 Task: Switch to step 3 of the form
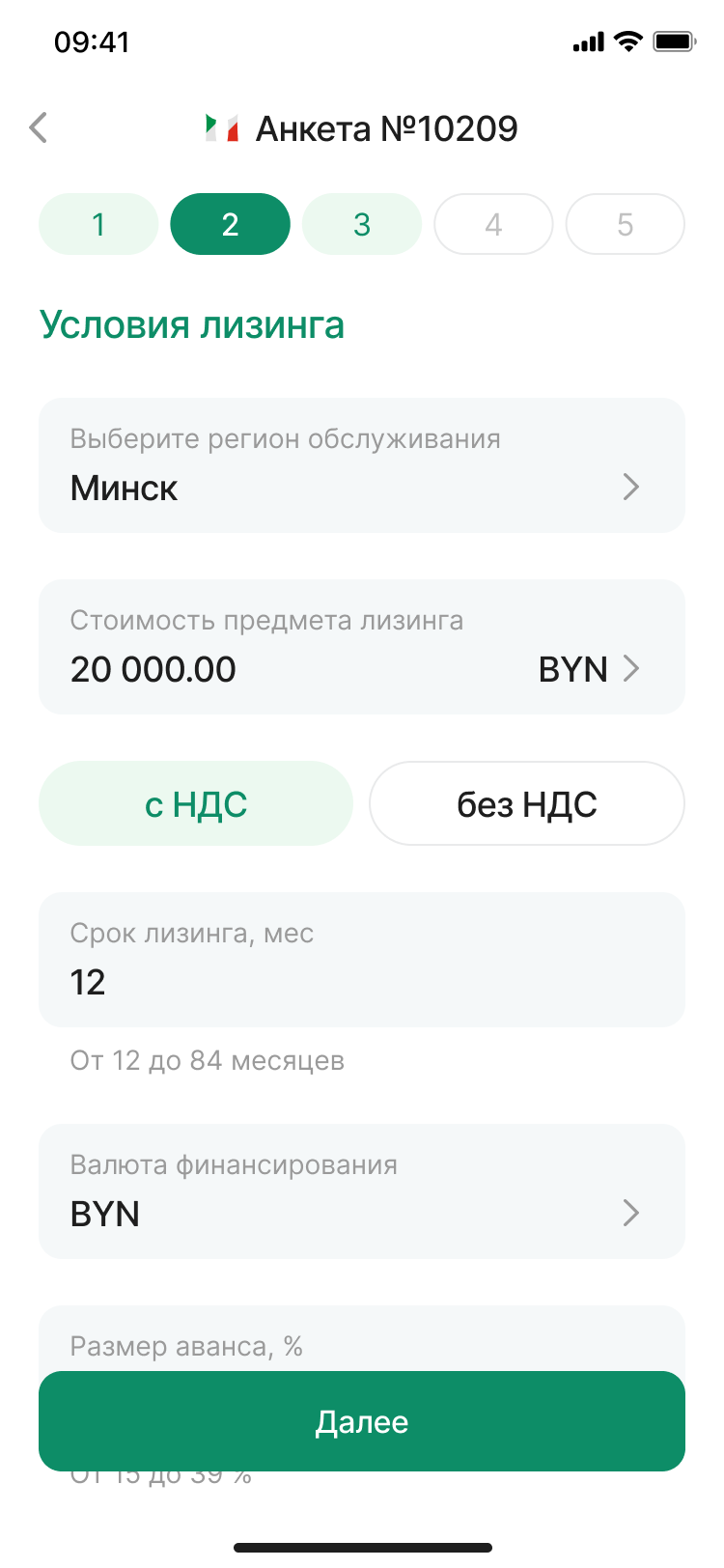pyautogui.click(x=362, y=224)
